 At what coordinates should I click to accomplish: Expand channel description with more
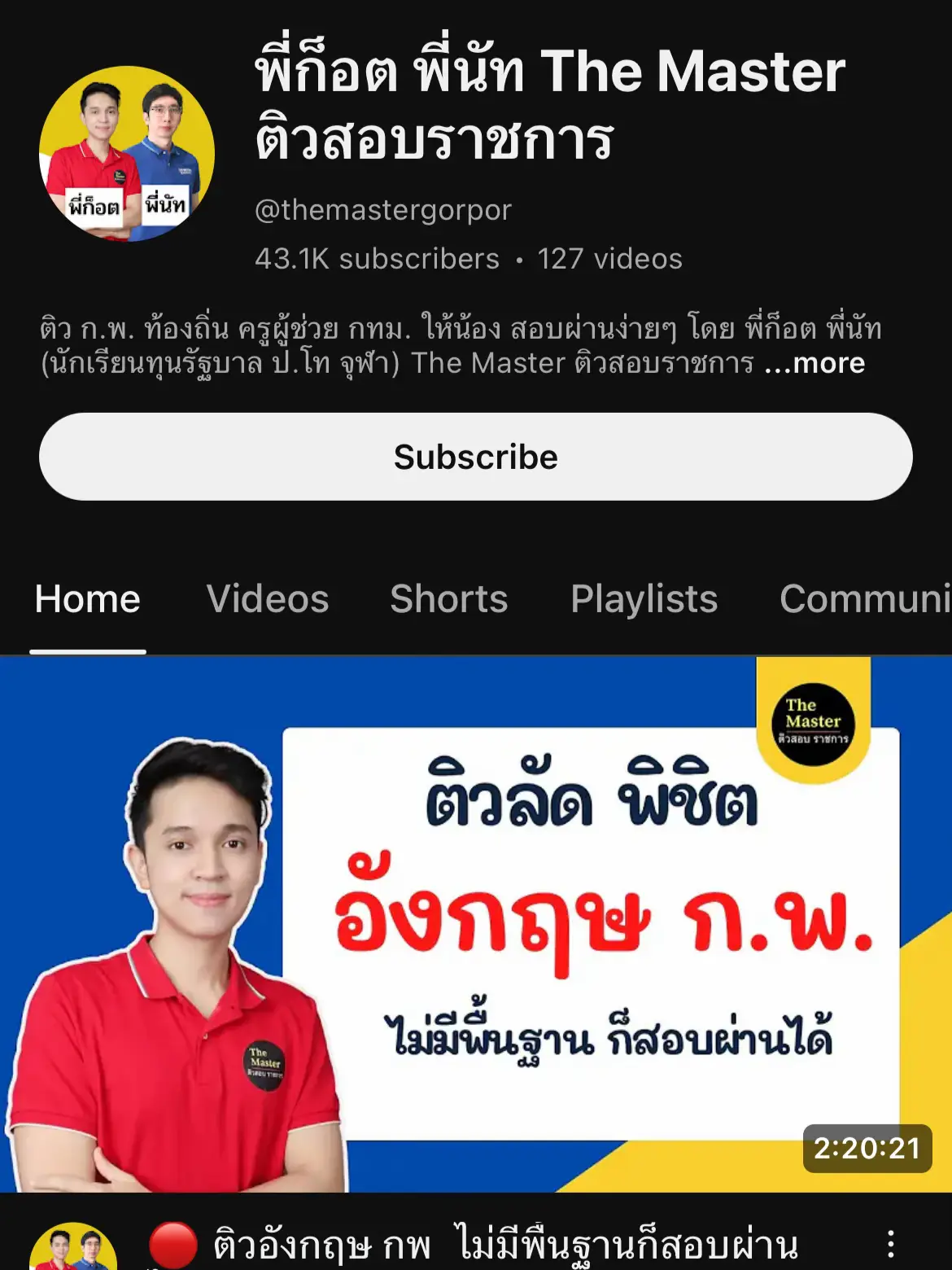click(x=816, y=363)
